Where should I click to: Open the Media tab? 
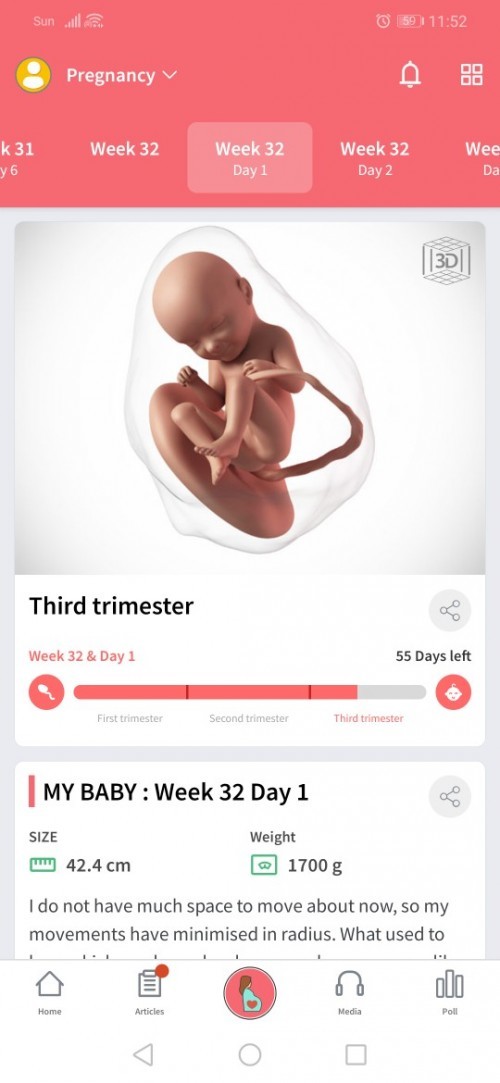349,993
